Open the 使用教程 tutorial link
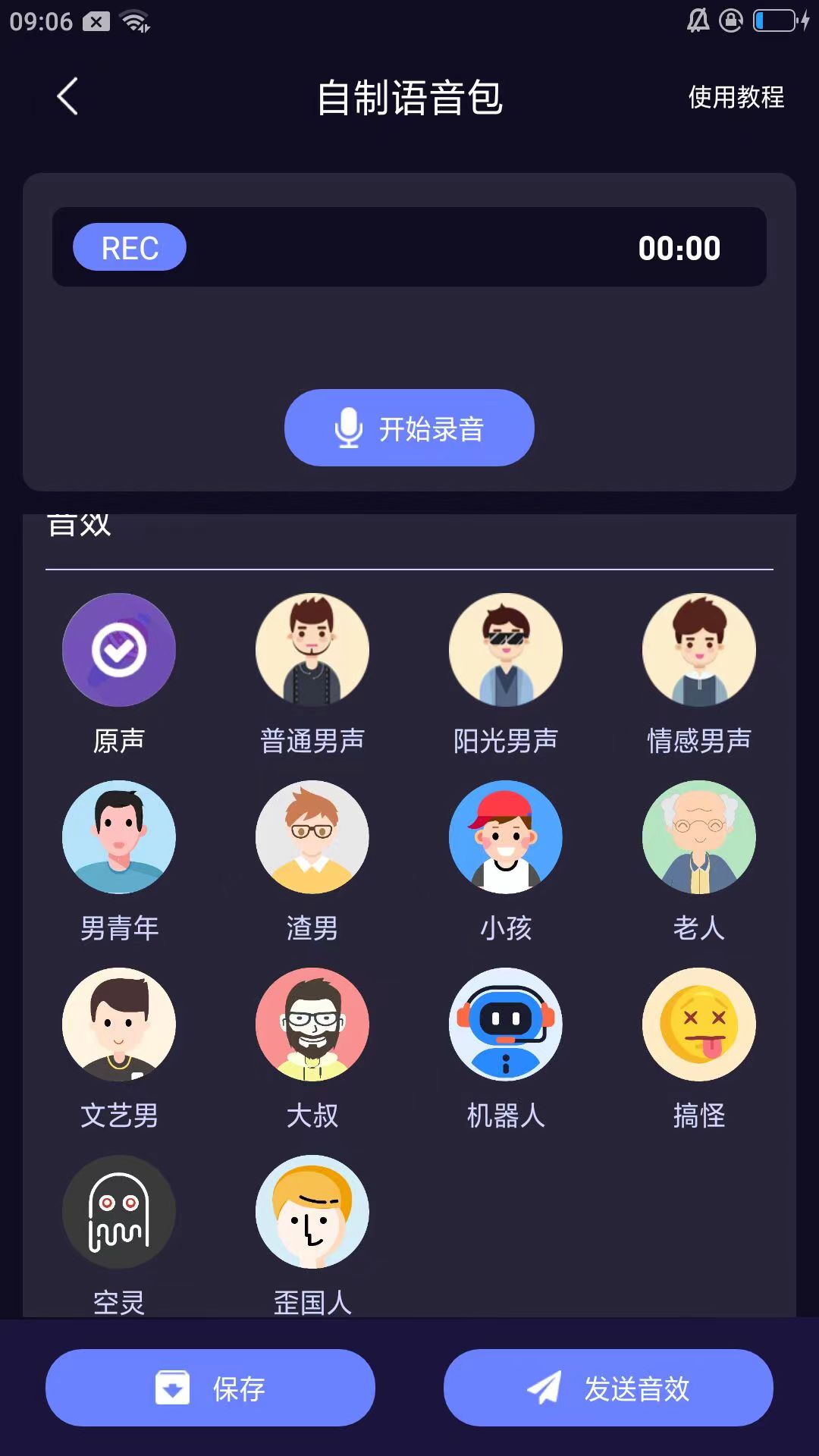Screen dimensions: 819x1456 [x=736, y=97]
